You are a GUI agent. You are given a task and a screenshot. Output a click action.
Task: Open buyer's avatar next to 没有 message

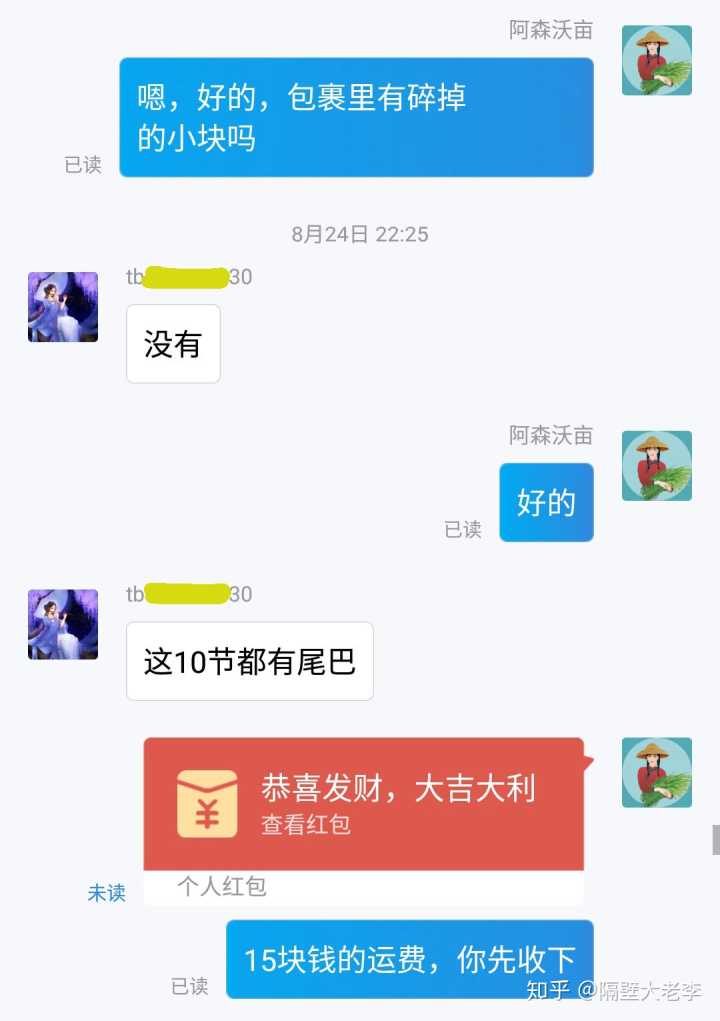point(63,307)
